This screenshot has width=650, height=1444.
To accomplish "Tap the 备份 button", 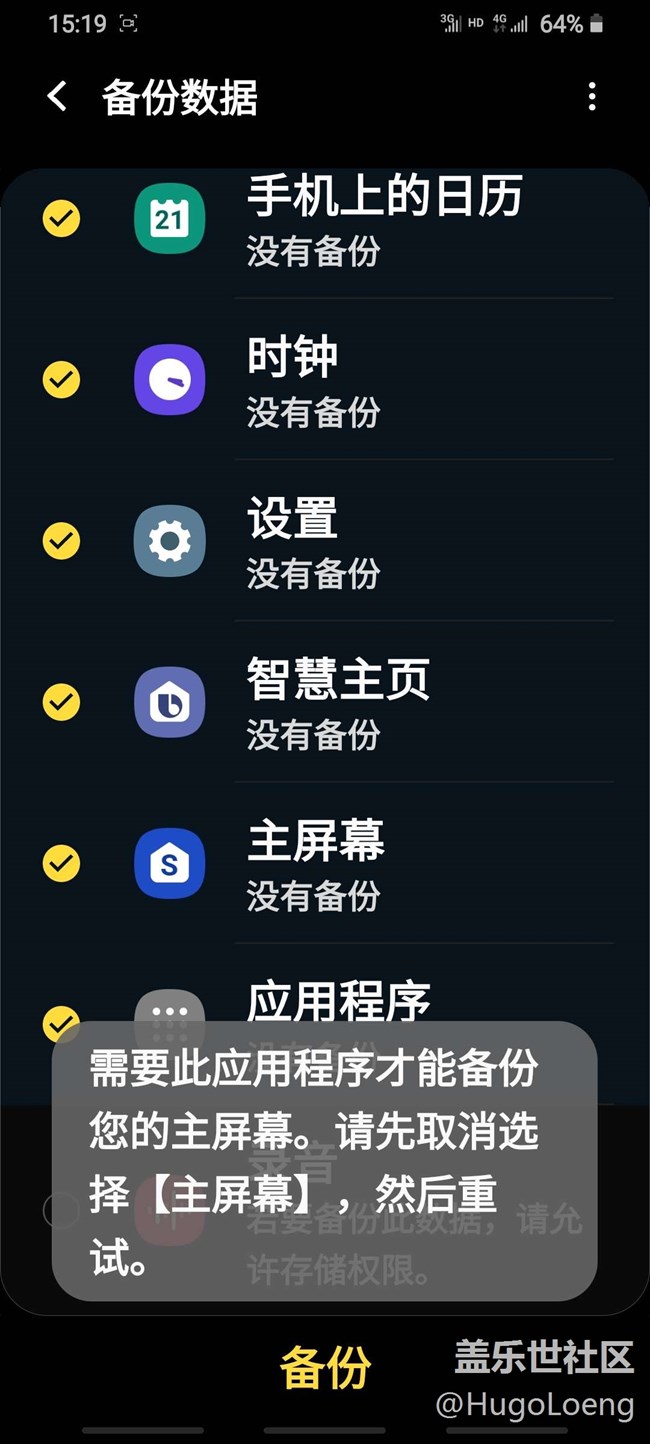I will point(325,1368).
